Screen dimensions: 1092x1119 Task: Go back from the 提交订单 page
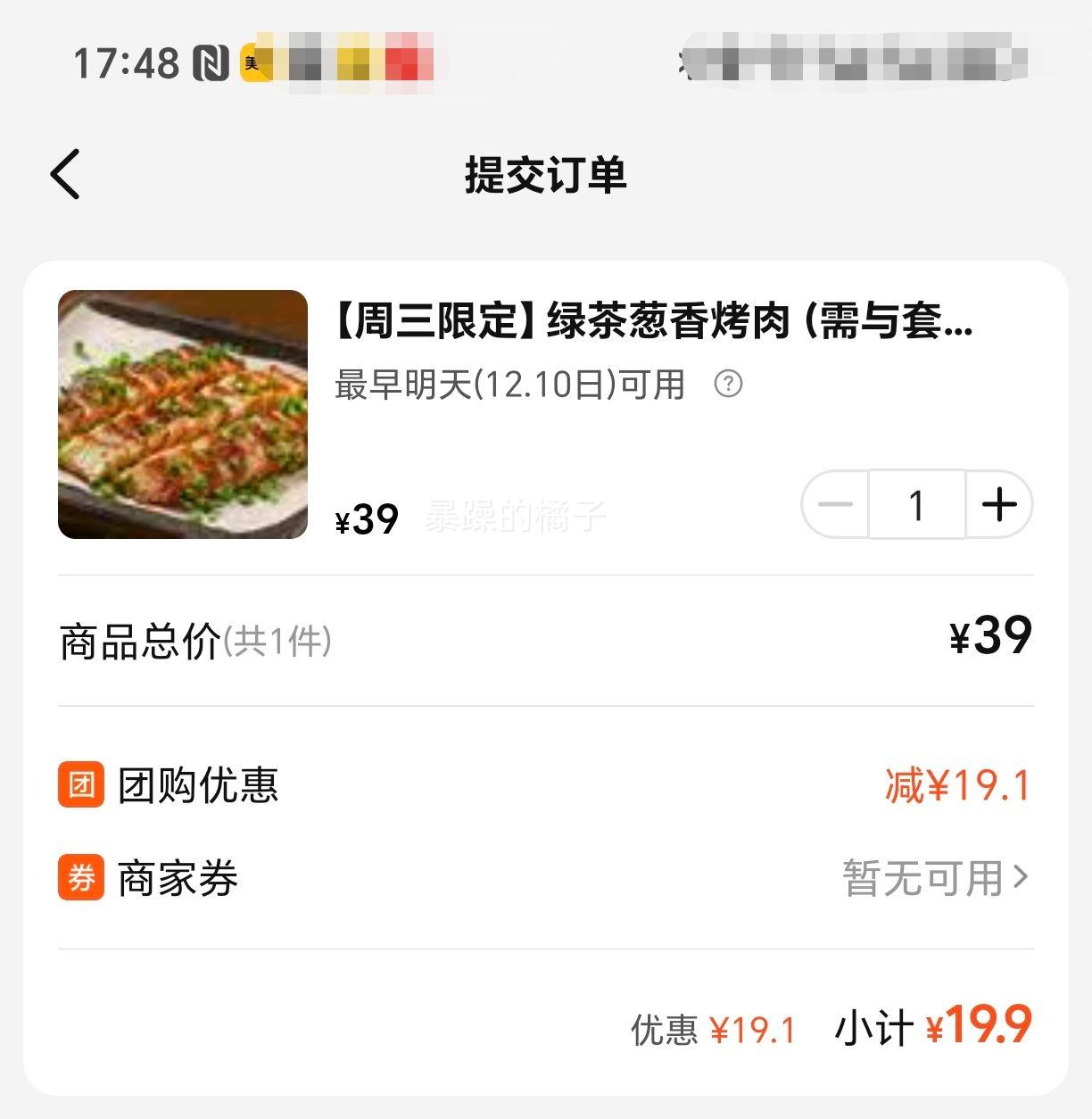(66, 174)
